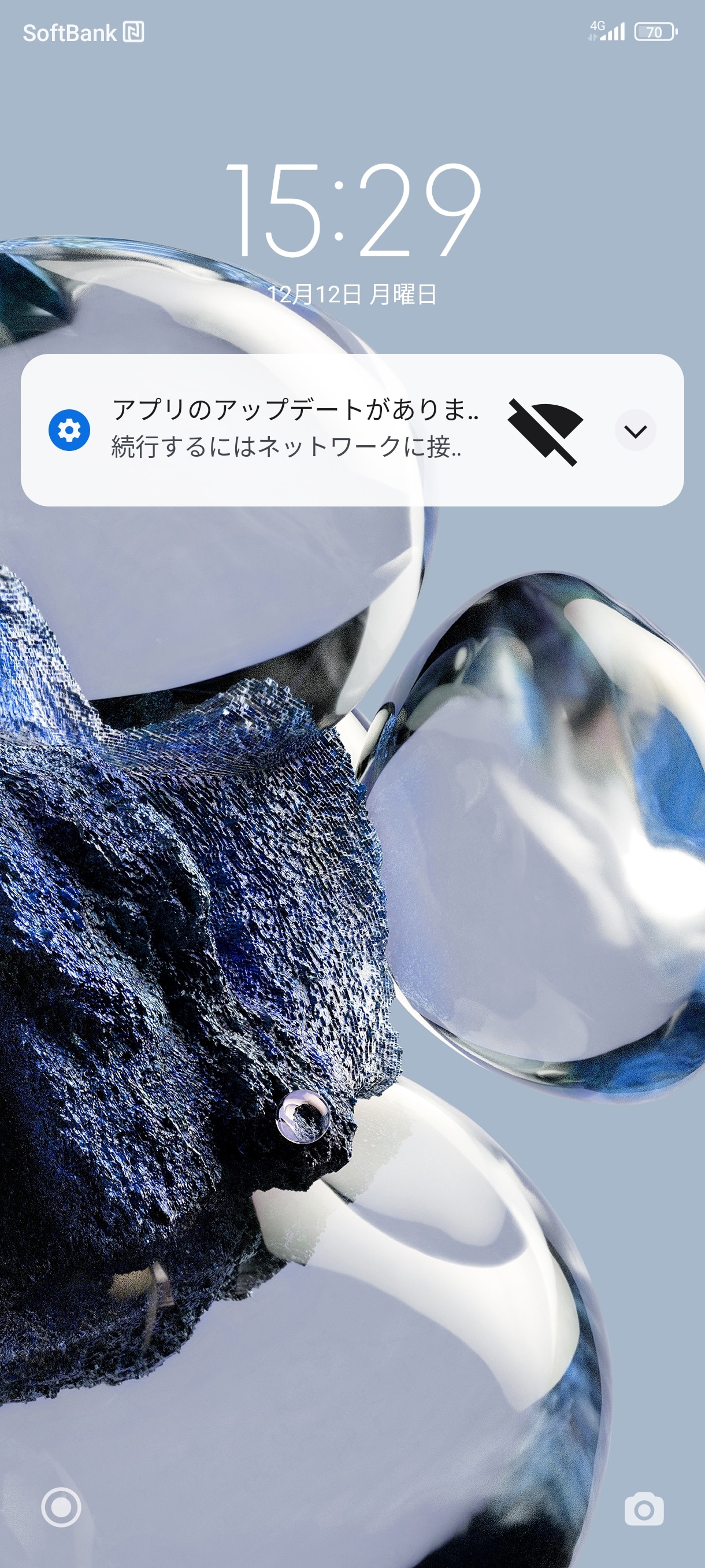Open the app update notification
Screen dimensions: 705x1568
point(294,429)
